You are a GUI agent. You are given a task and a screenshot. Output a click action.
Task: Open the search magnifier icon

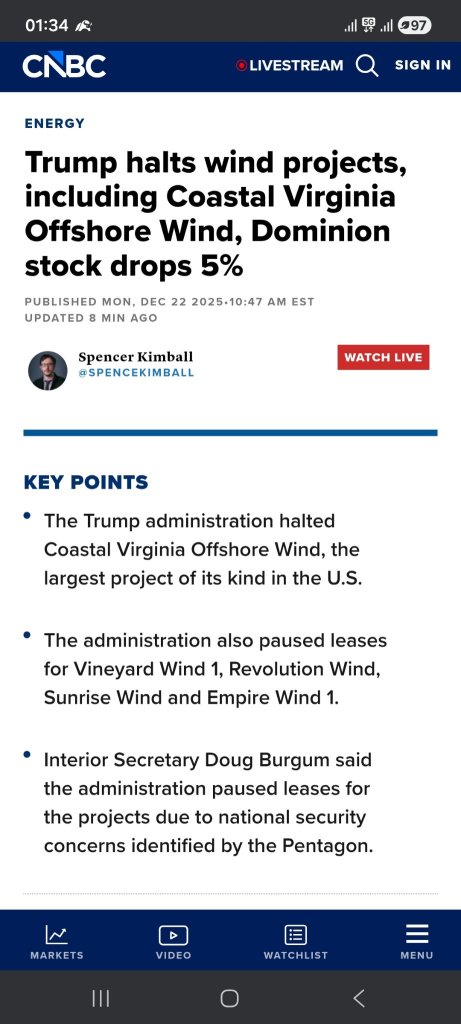tap(367, 65)
